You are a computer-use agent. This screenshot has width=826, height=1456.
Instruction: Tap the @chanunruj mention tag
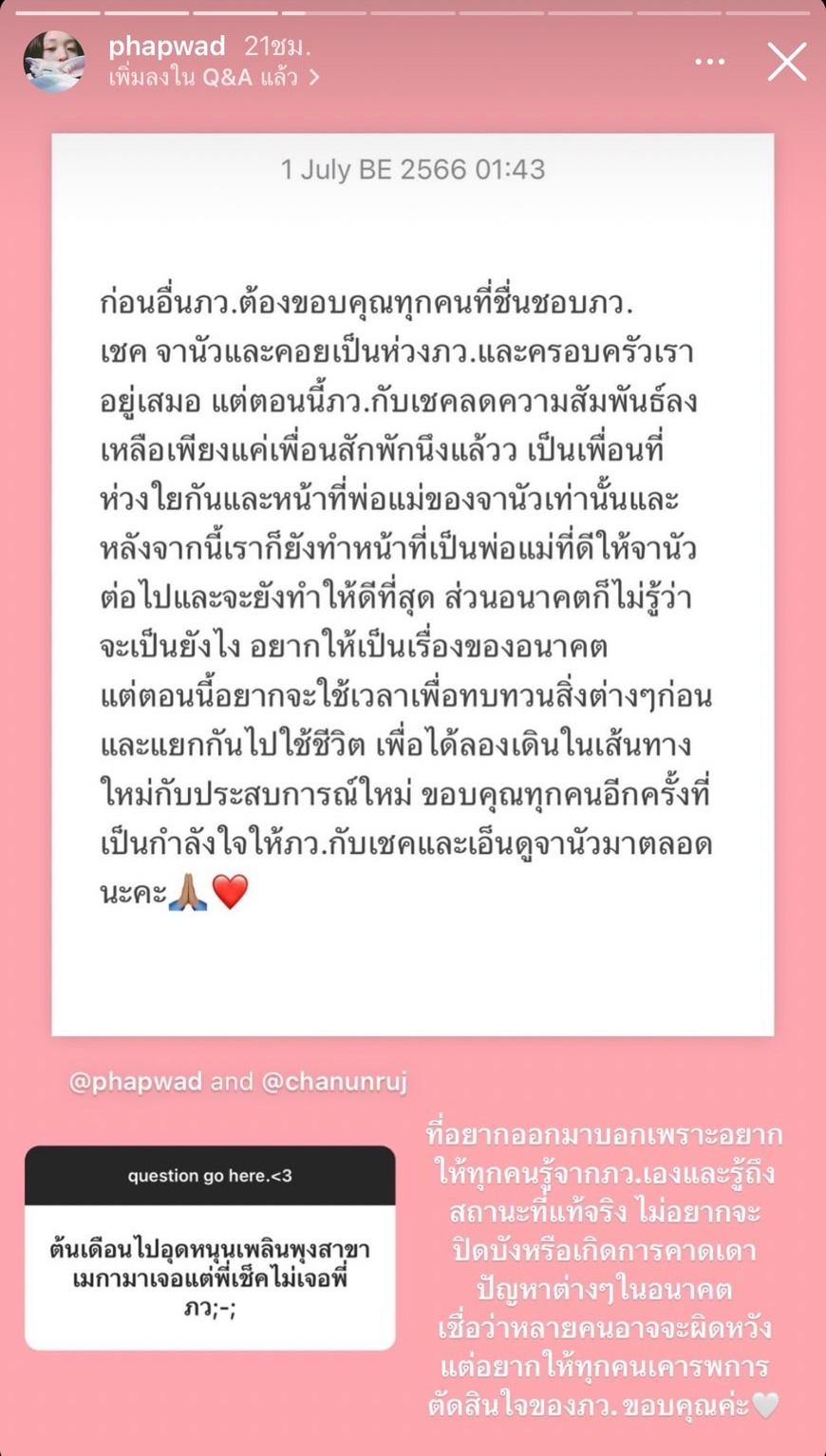tap(334, 1082)
